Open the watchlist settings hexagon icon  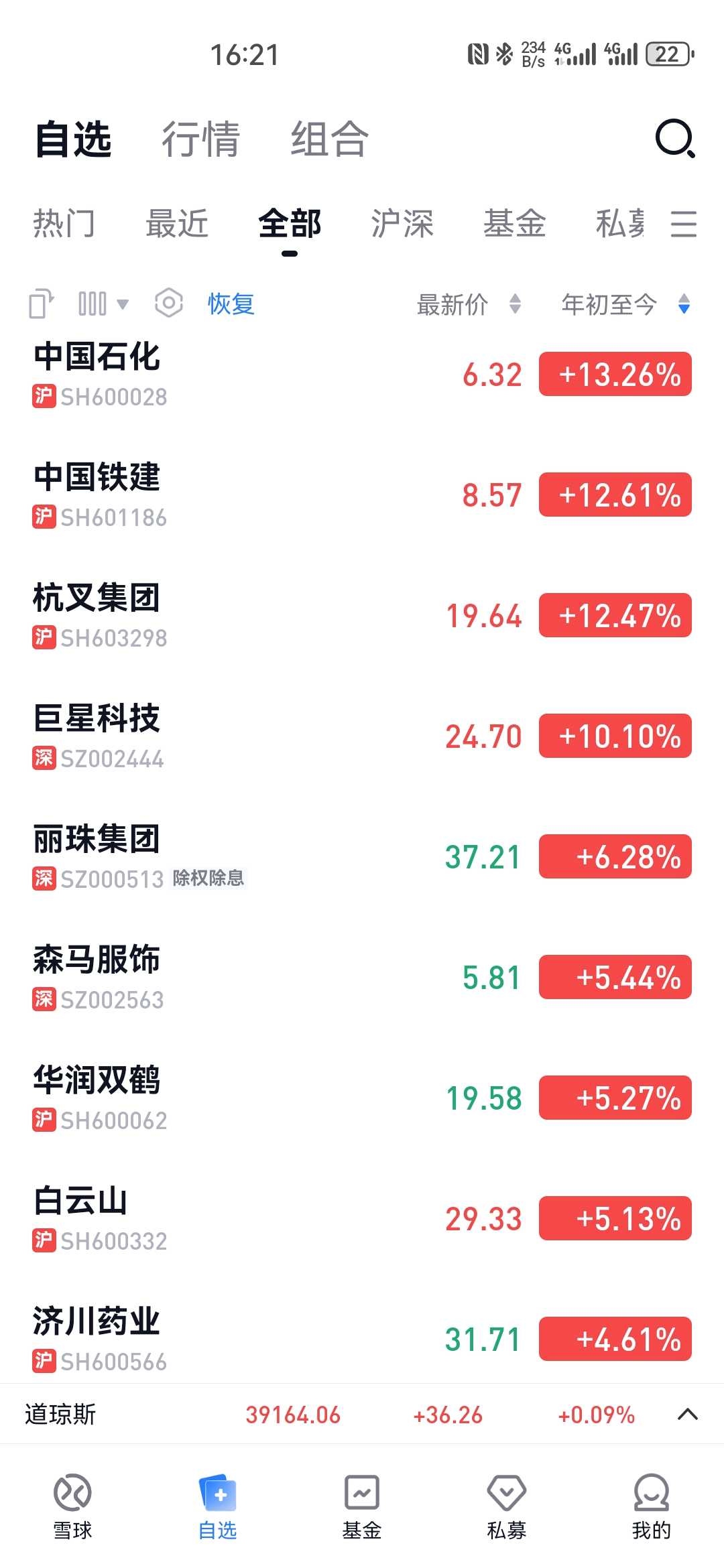pyautogui.click(x=168, y=304)
